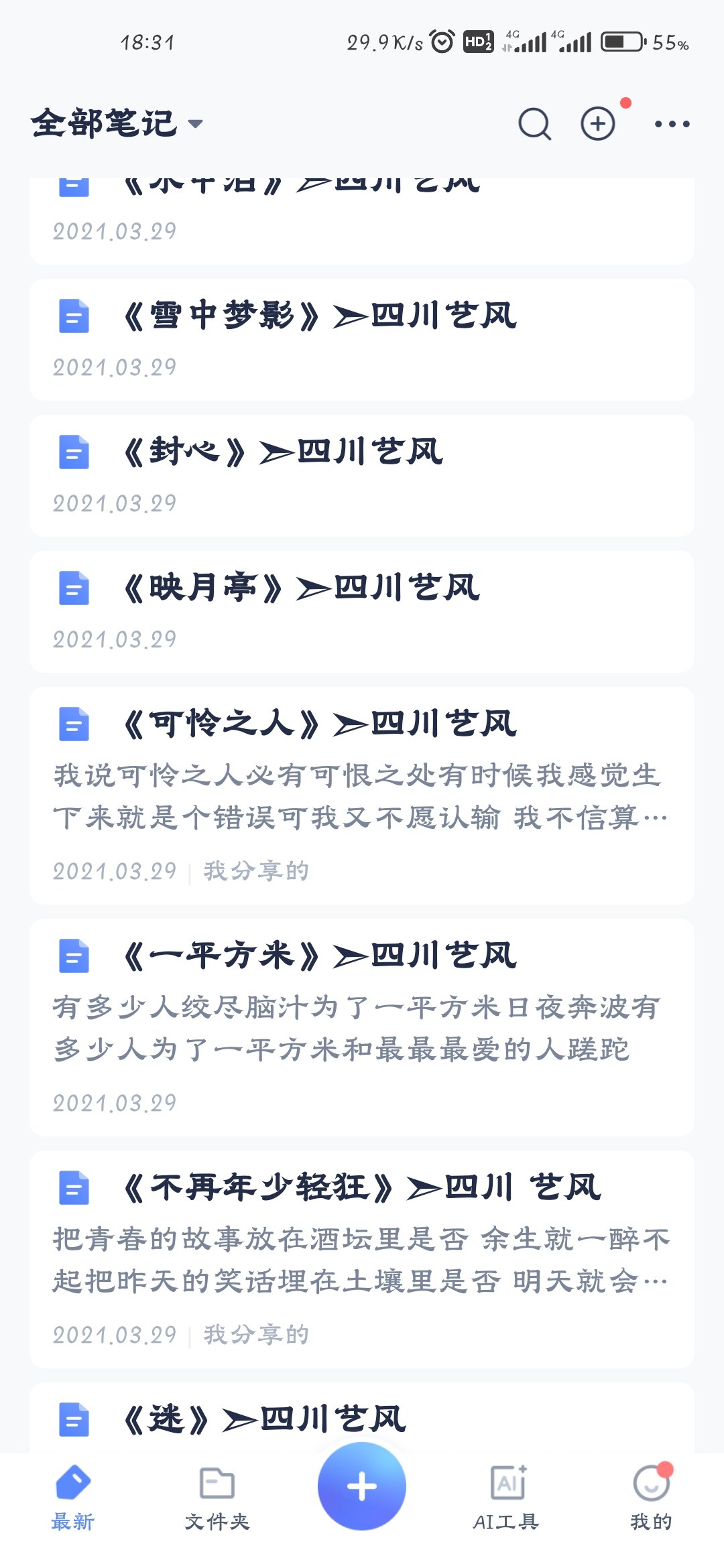The width and height of the screenshot is (724, 1568).
Task: Open the note 《可怜之人》
Action: 362,795
